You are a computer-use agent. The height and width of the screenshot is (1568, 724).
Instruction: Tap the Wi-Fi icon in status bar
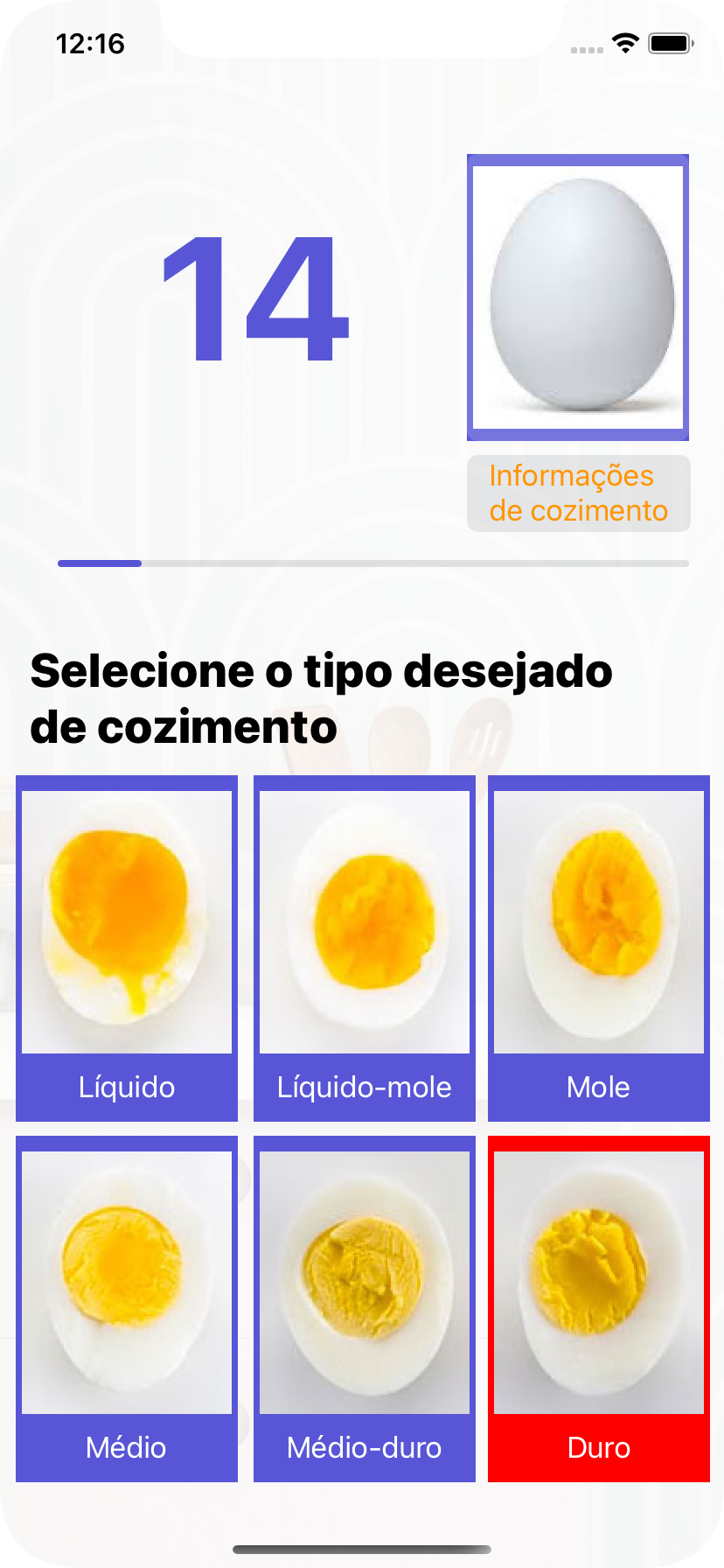coord(624,41)
